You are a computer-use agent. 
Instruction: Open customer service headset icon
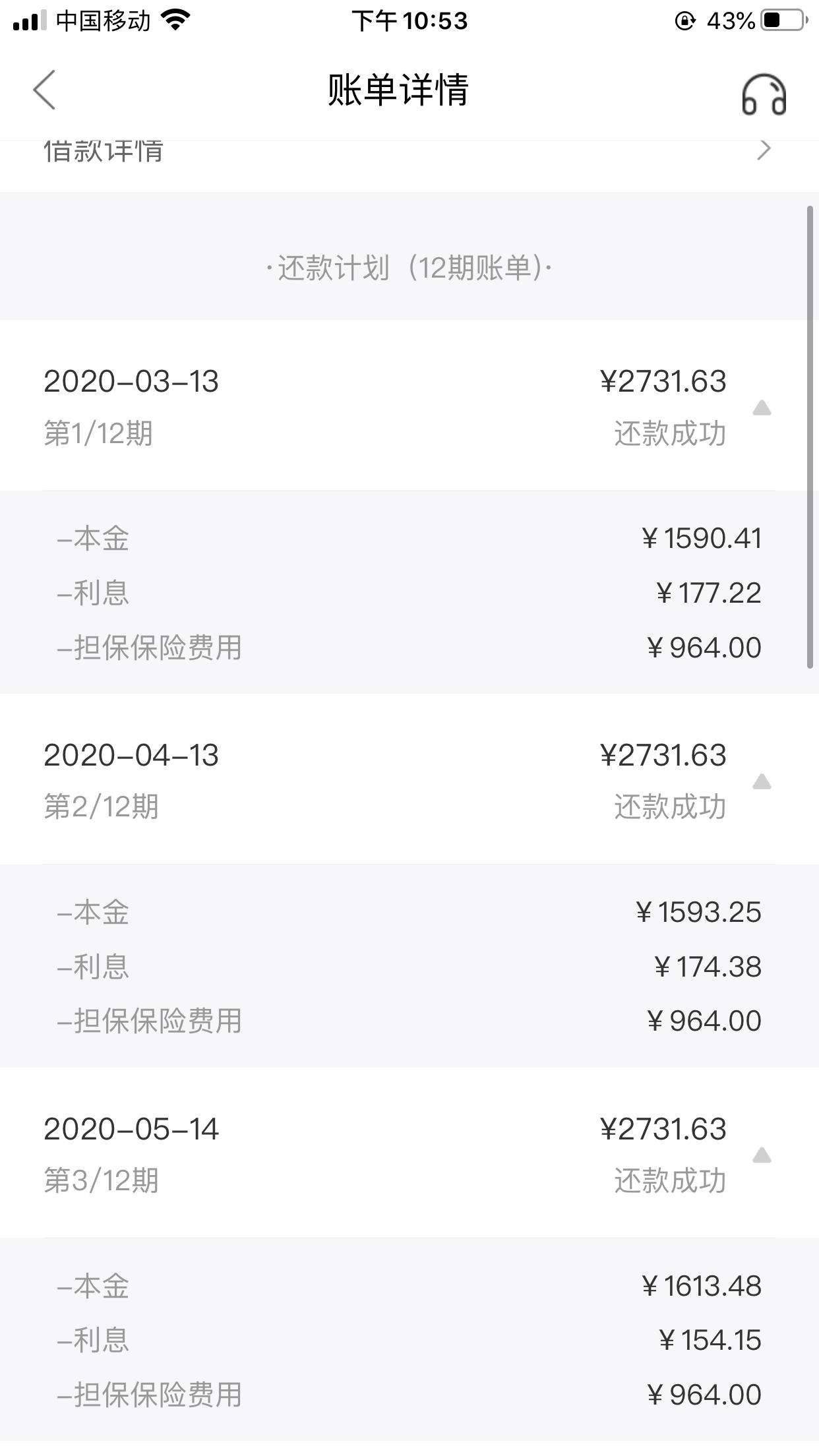pyautogui.click(x=764, y=94)
